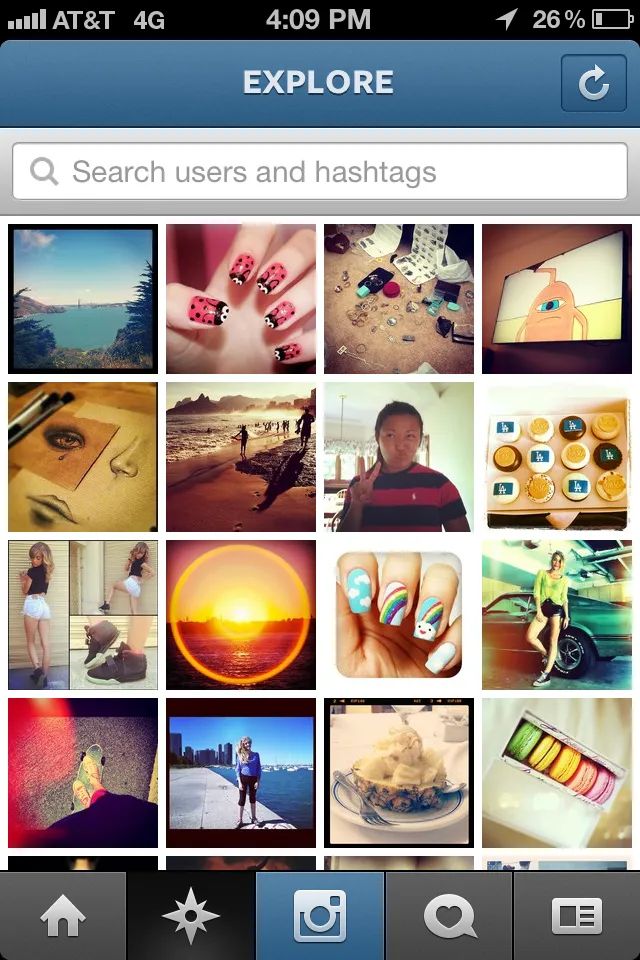Go to the Home feed tab

click(63, 916)
